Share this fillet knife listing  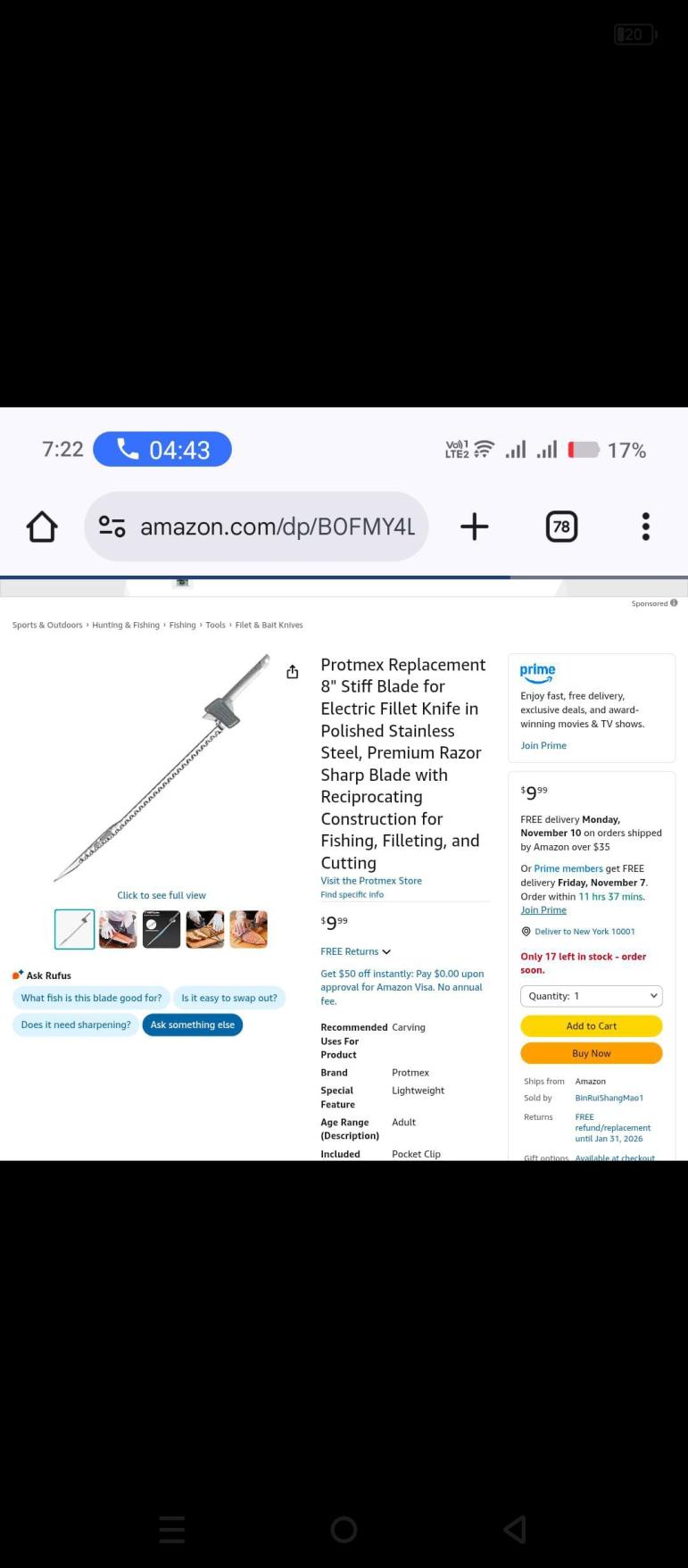293,672
